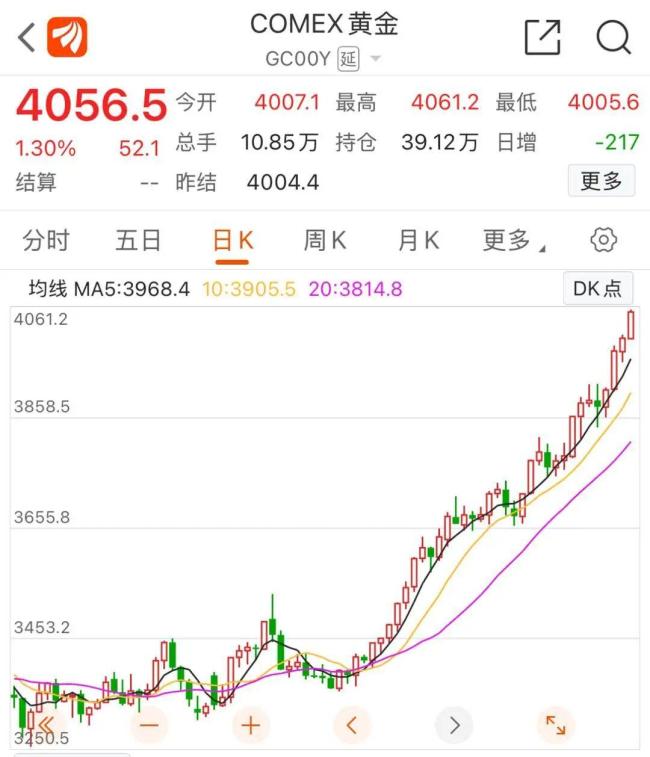Share this COMEX黄金 quote page
Image resolution: width=650 pixels, height=757 pixels.
click(x=542, y=38)
